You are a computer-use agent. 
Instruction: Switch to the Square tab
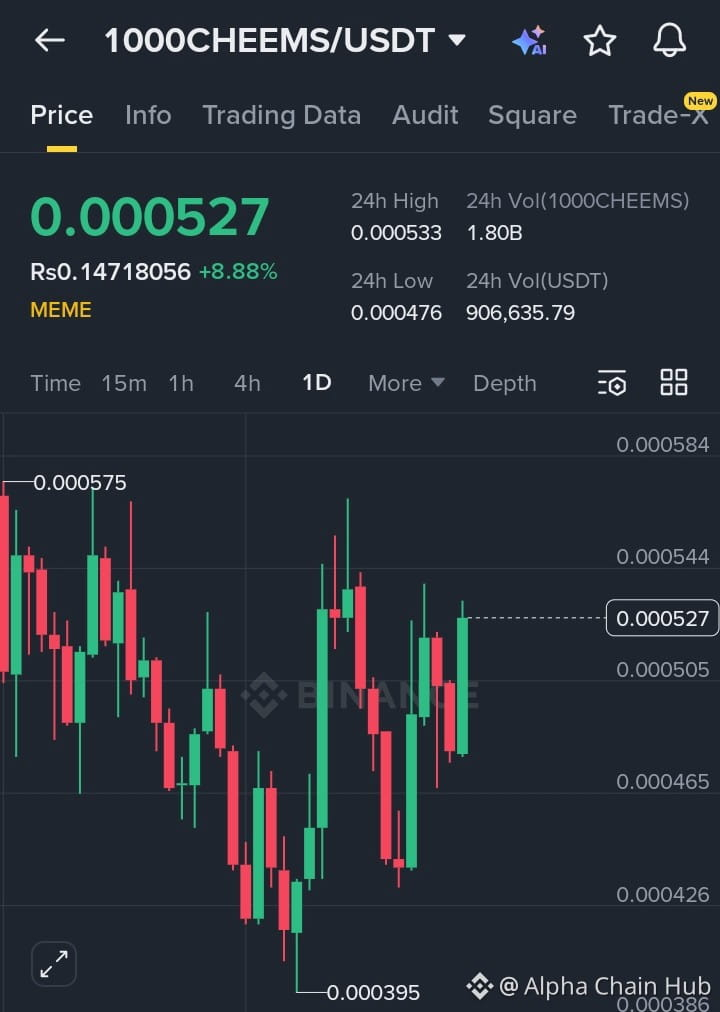click(532, 115)
